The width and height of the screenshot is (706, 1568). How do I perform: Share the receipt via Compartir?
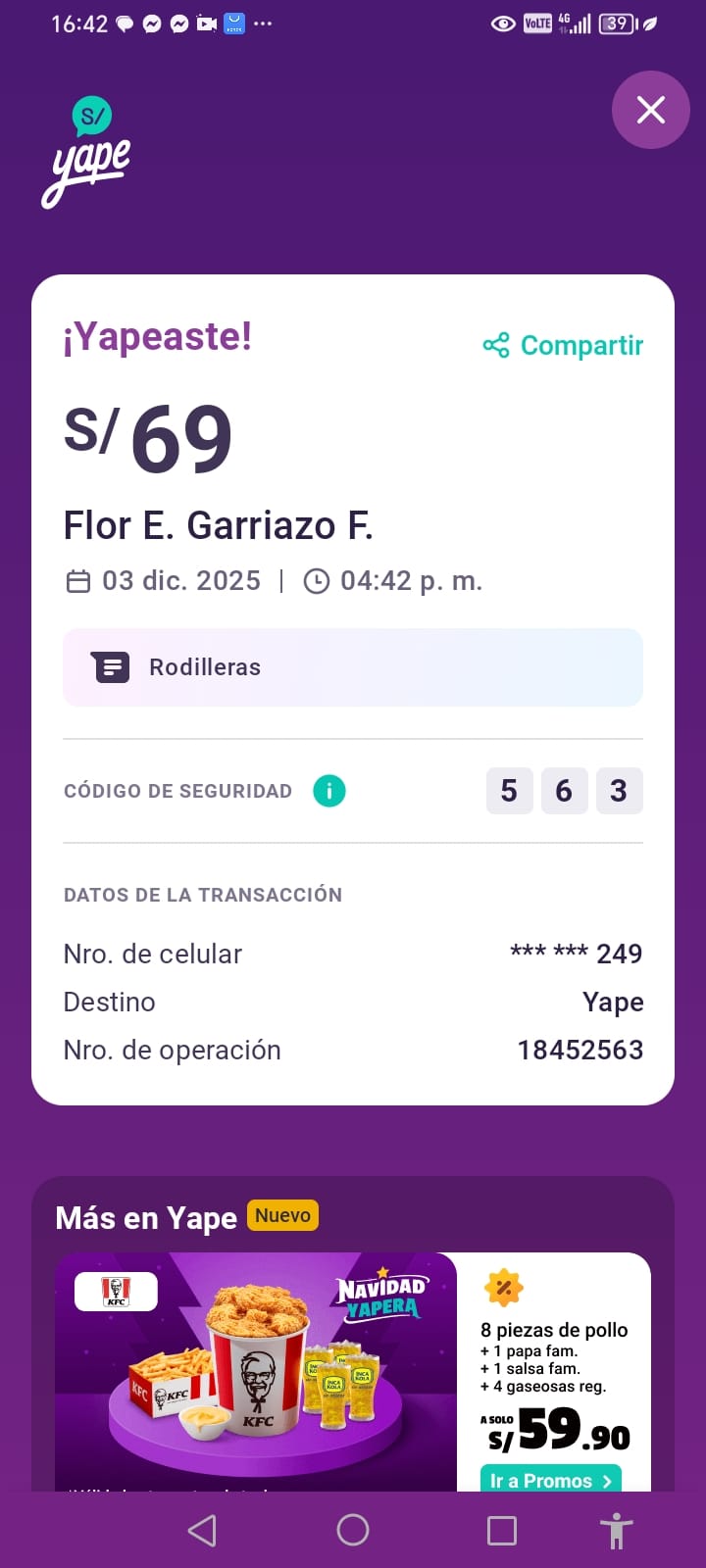[564, 345]
